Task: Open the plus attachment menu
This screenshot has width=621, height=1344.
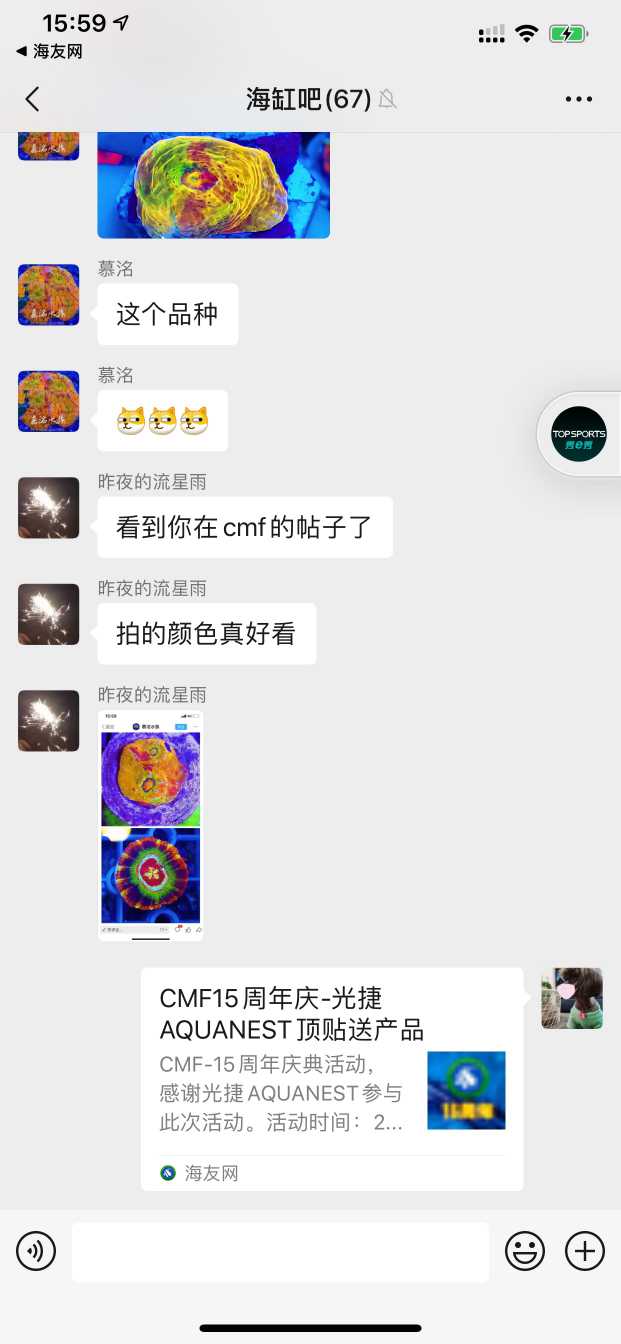Action: coord(585,1251)
